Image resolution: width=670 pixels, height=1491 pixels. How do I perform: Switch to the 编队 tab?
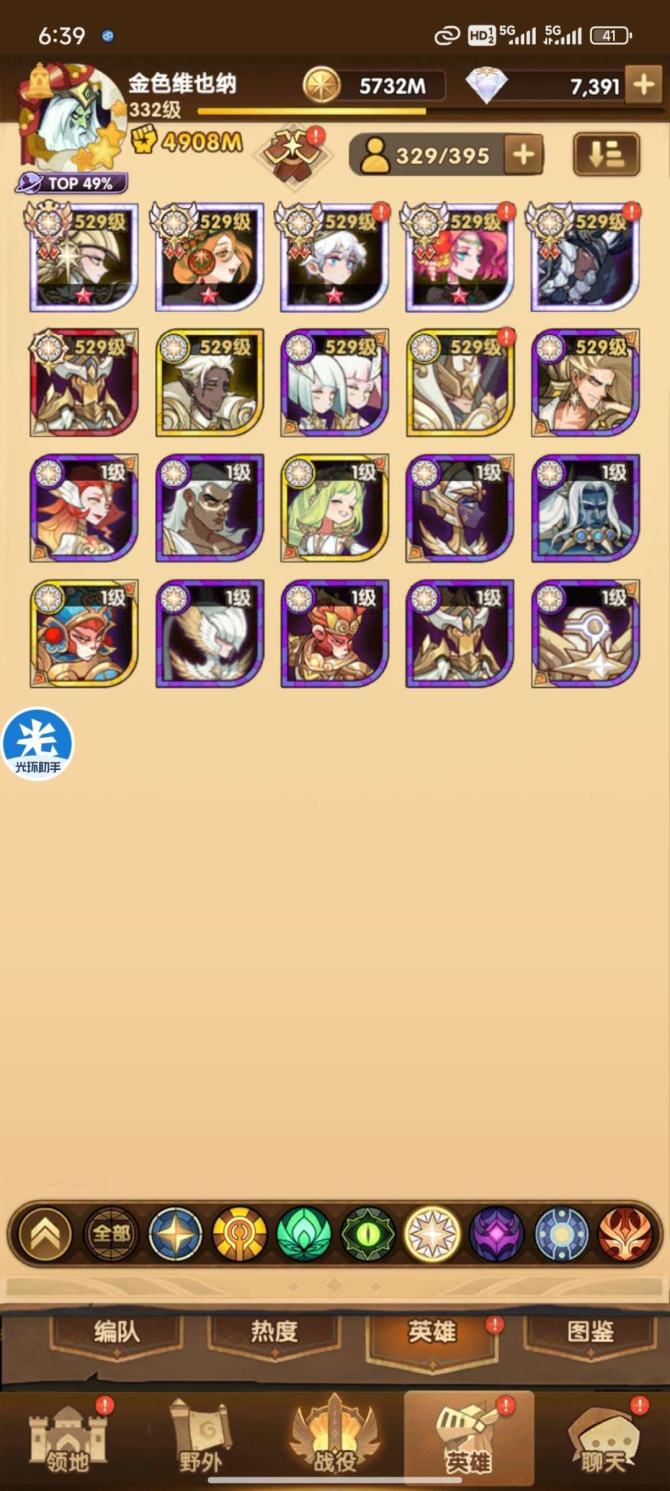tap(117, 1332)
